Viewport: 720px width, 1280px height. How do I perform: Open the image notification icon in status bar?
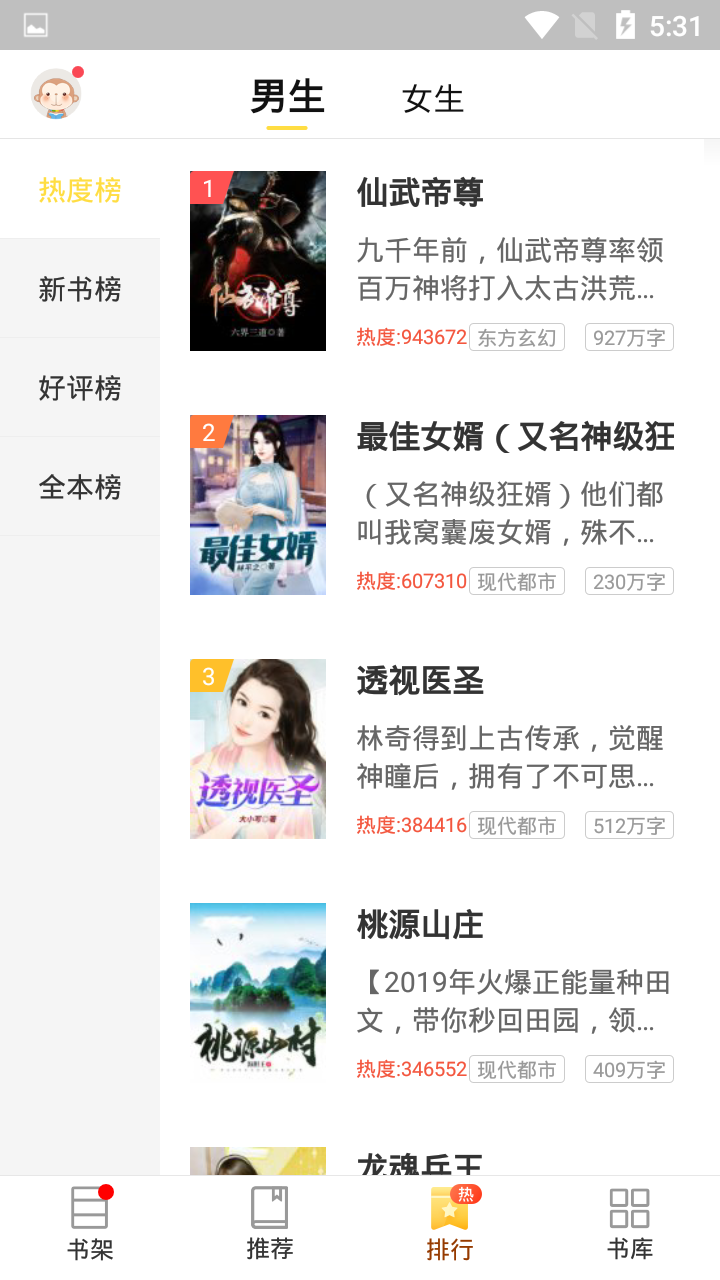[x=35, y=24]
